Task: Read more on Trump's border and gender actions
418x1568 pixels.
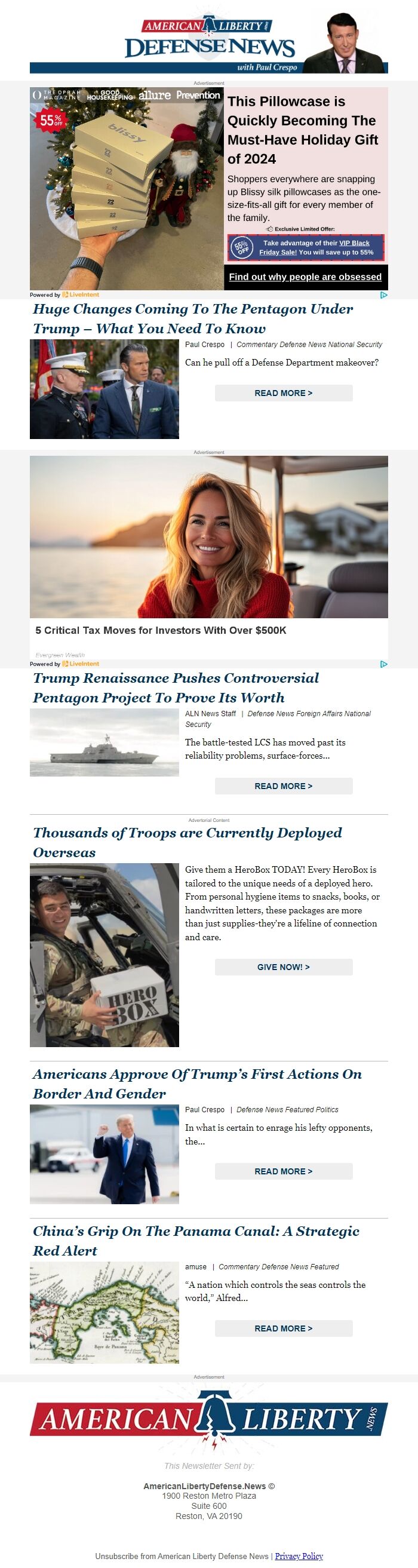Action: coord(283,1171)
